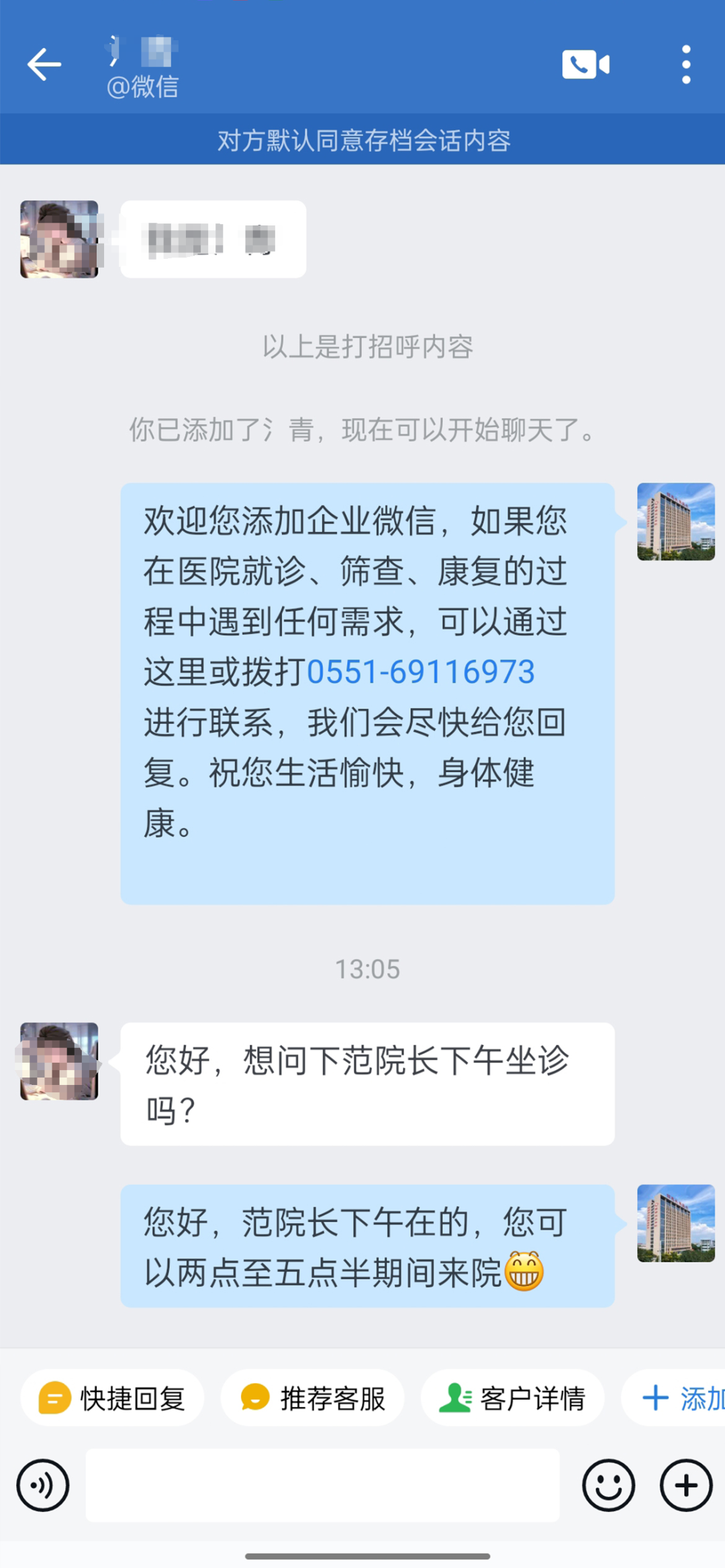
Task: Open the customer's avatar beside 范院长 question
Action: click(x=59, y=1061)
